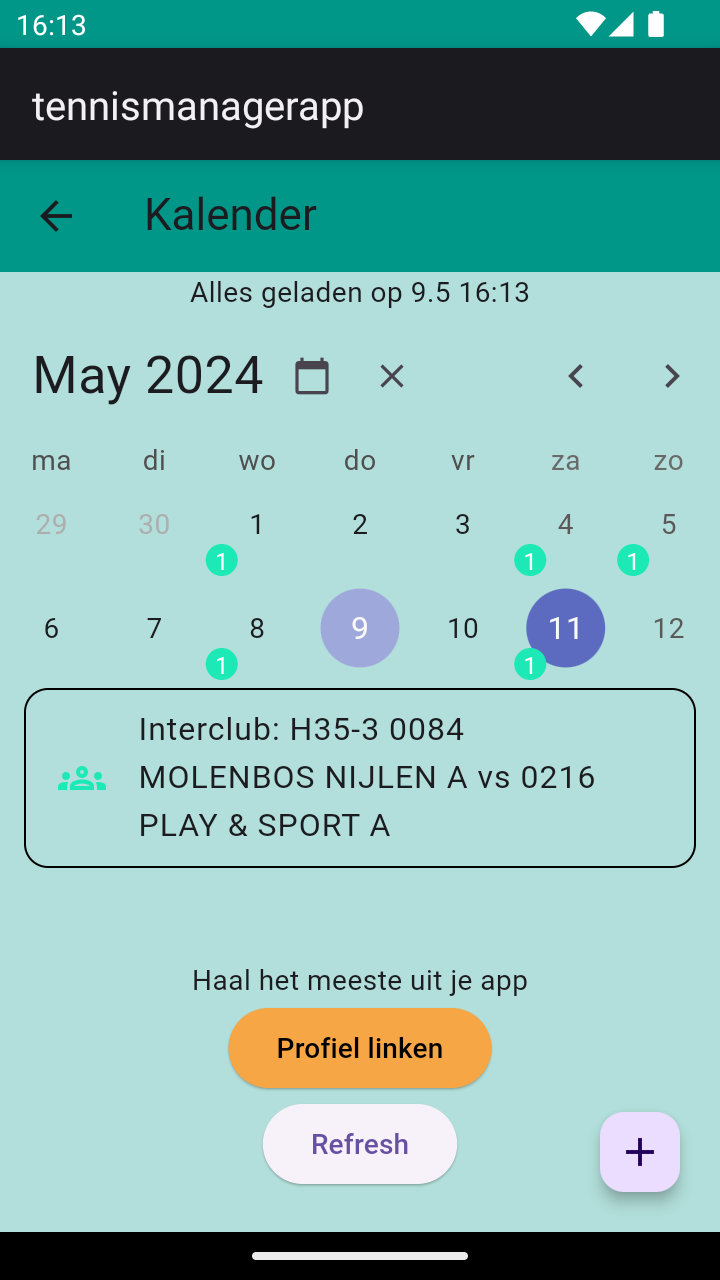The image size is (720, 1280).
Task: Select today, May 9
Action: click(360, 628)
